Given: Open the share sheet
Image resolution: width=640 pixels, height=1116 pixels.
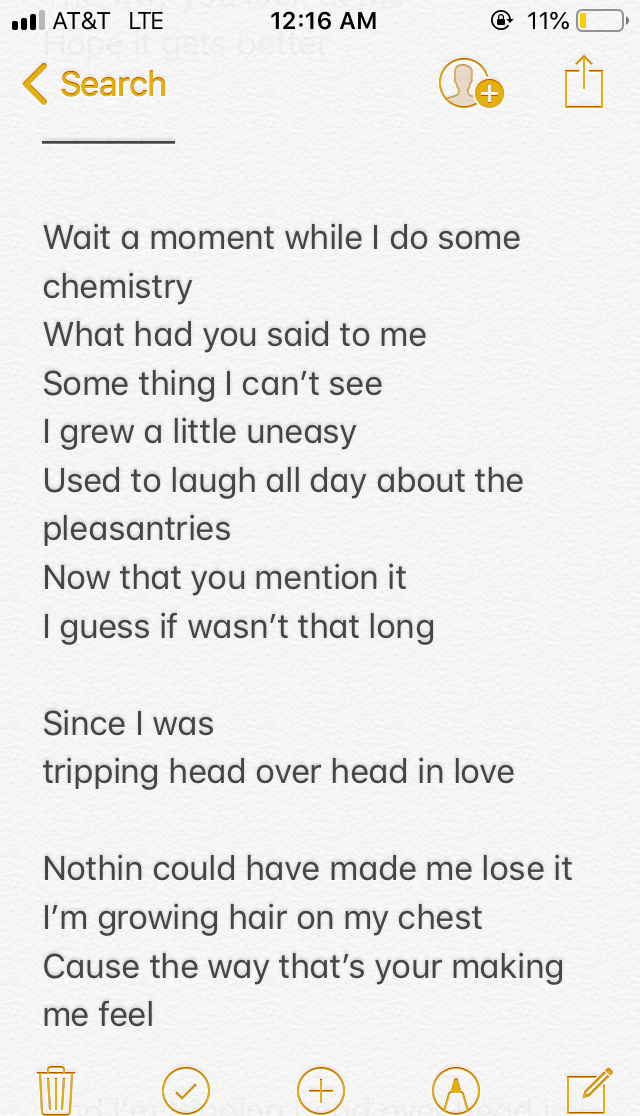Looking at the screenshot, I should tap(584, 82).
